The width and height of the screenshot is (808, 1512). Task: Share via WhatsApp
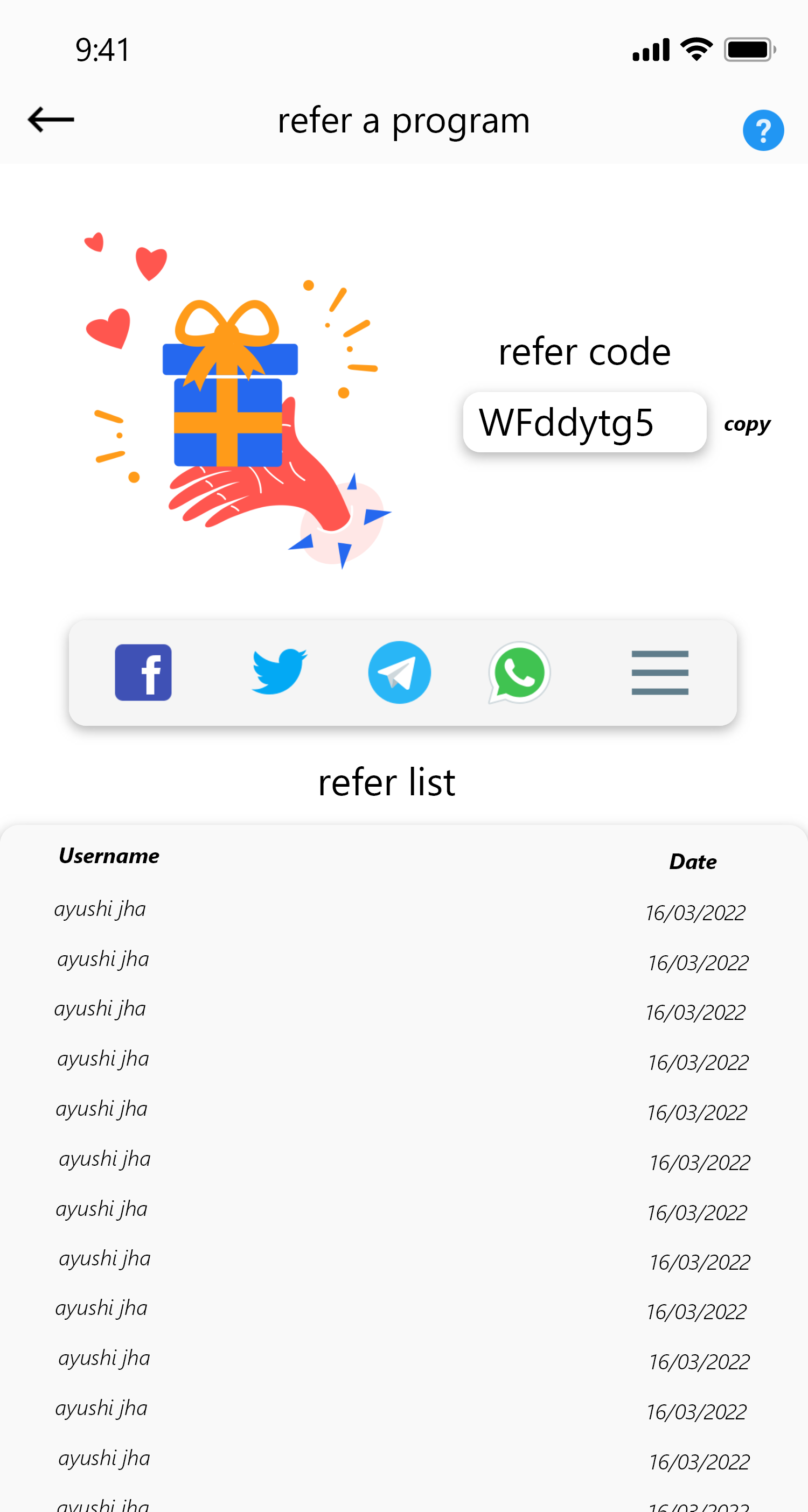coord(519,672)
